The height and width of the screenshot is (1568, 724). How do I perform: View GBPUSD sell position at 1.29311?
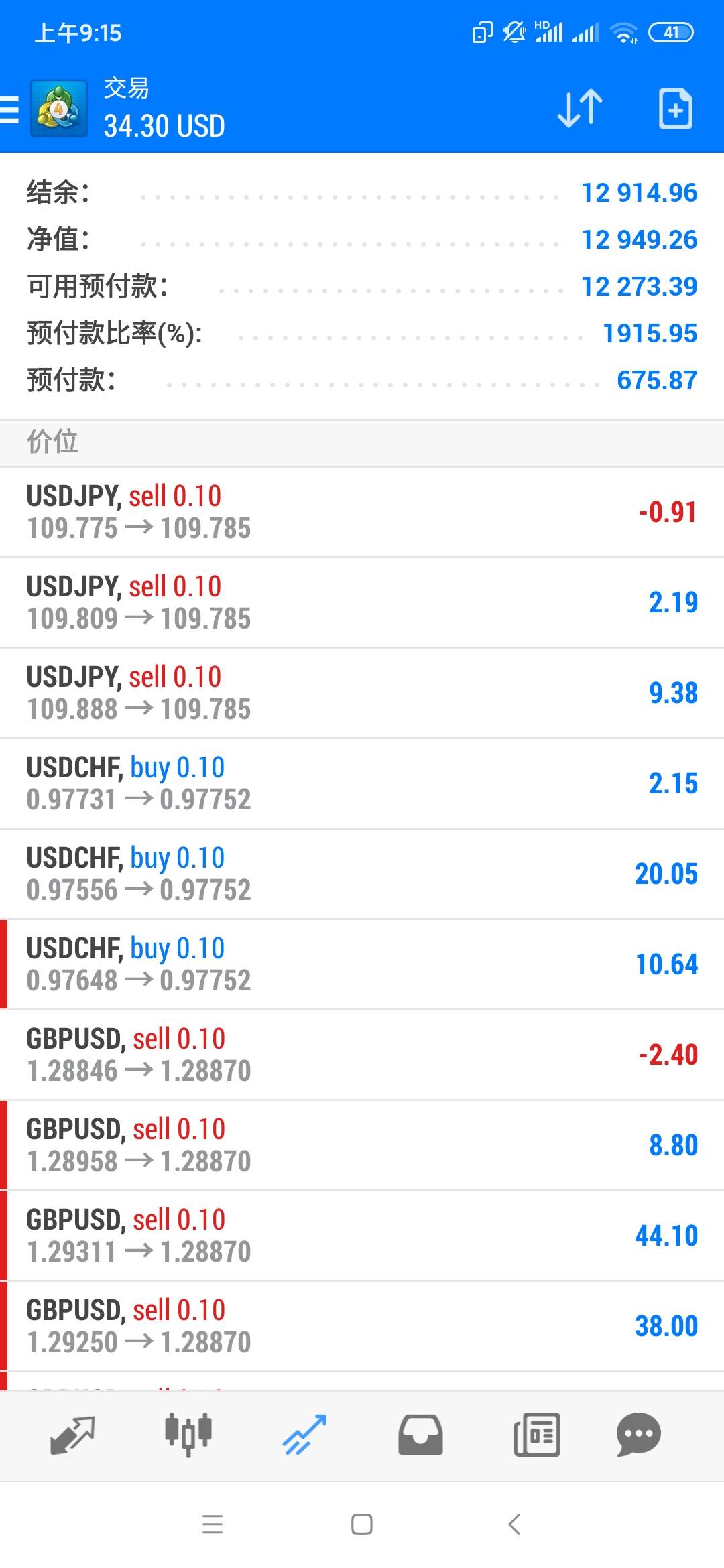click(x=362, y=1236)
